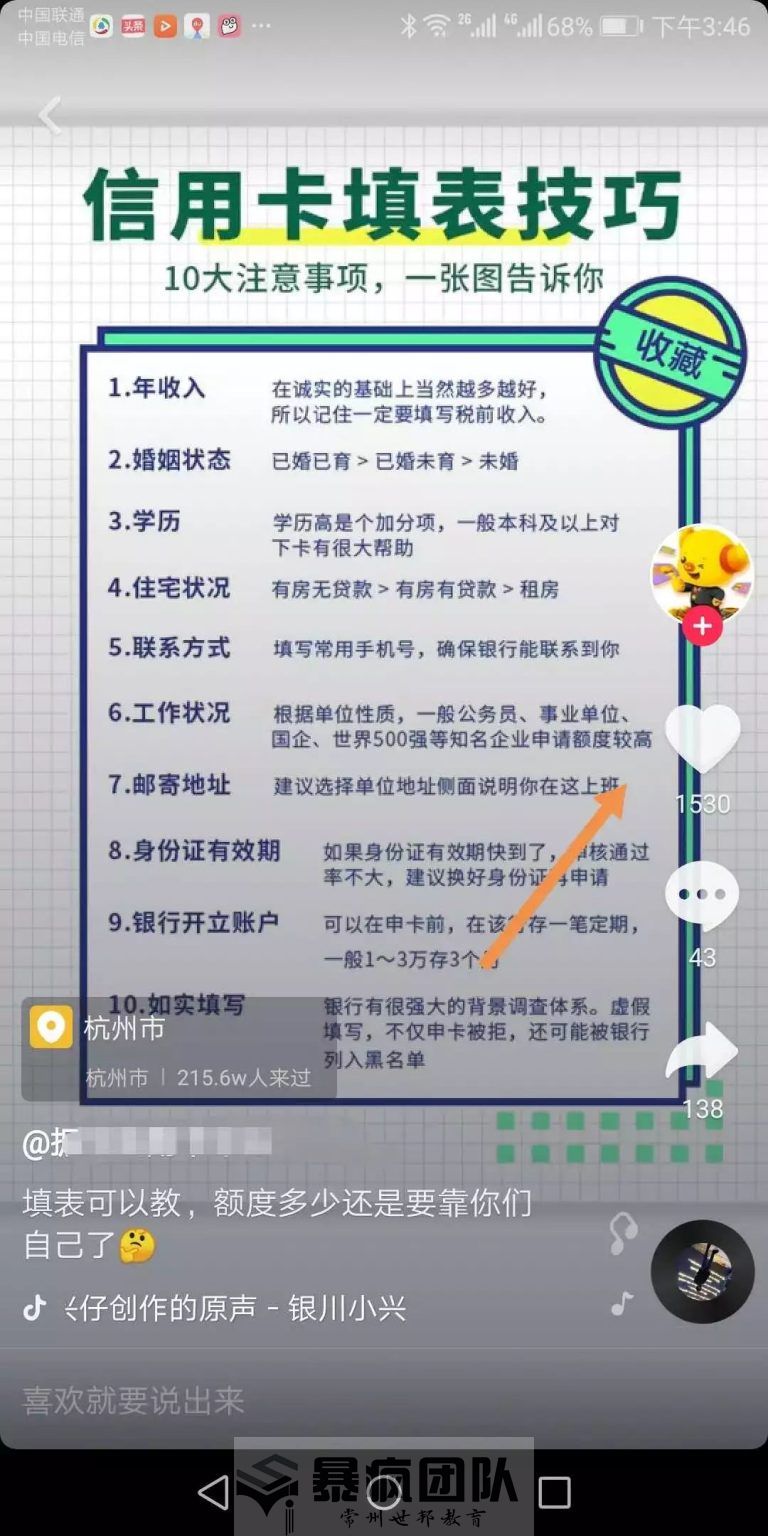768x1536 pixels.
Task: Go back using the top-left arrow
Action: 49,116
